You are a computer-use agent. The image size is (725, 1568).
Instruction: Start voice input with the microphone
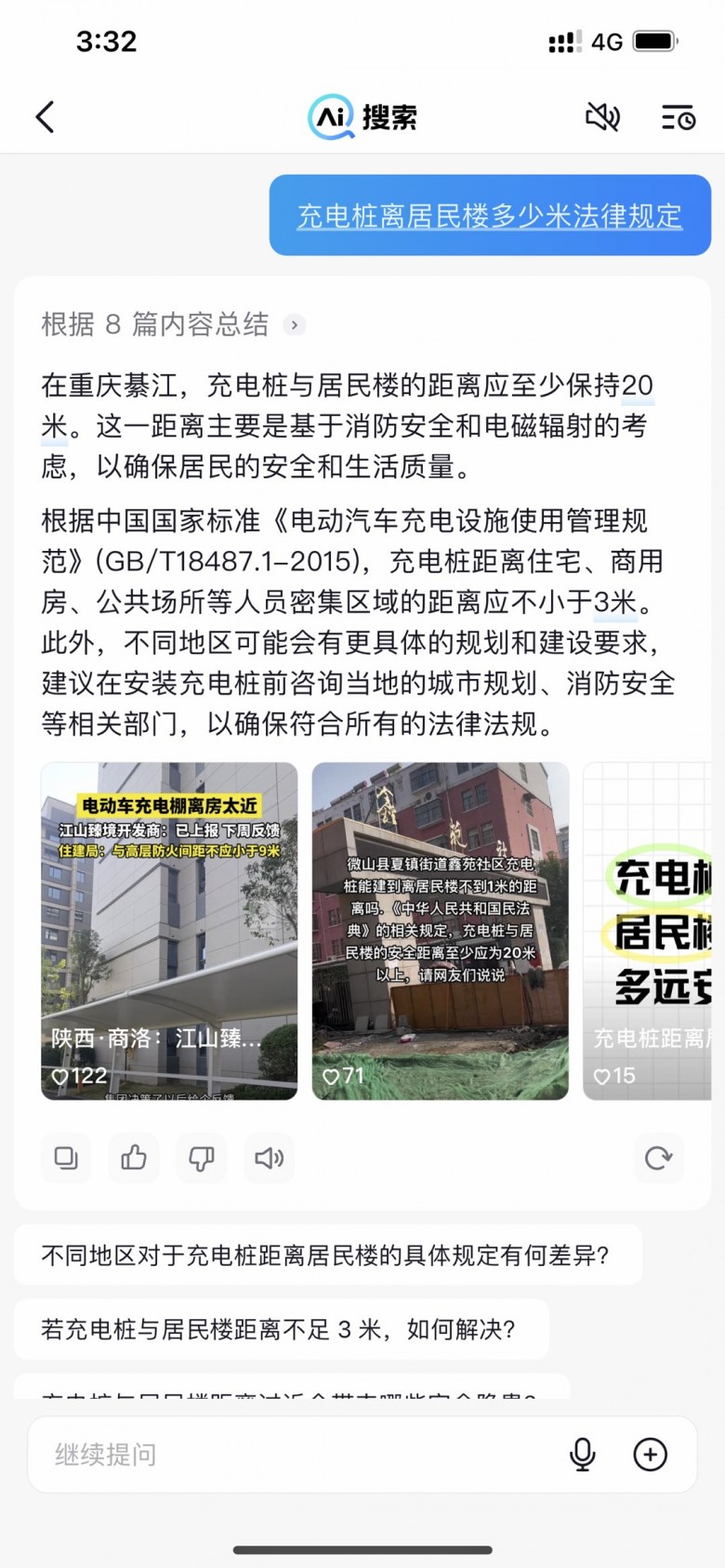(x=583, y=1454)
